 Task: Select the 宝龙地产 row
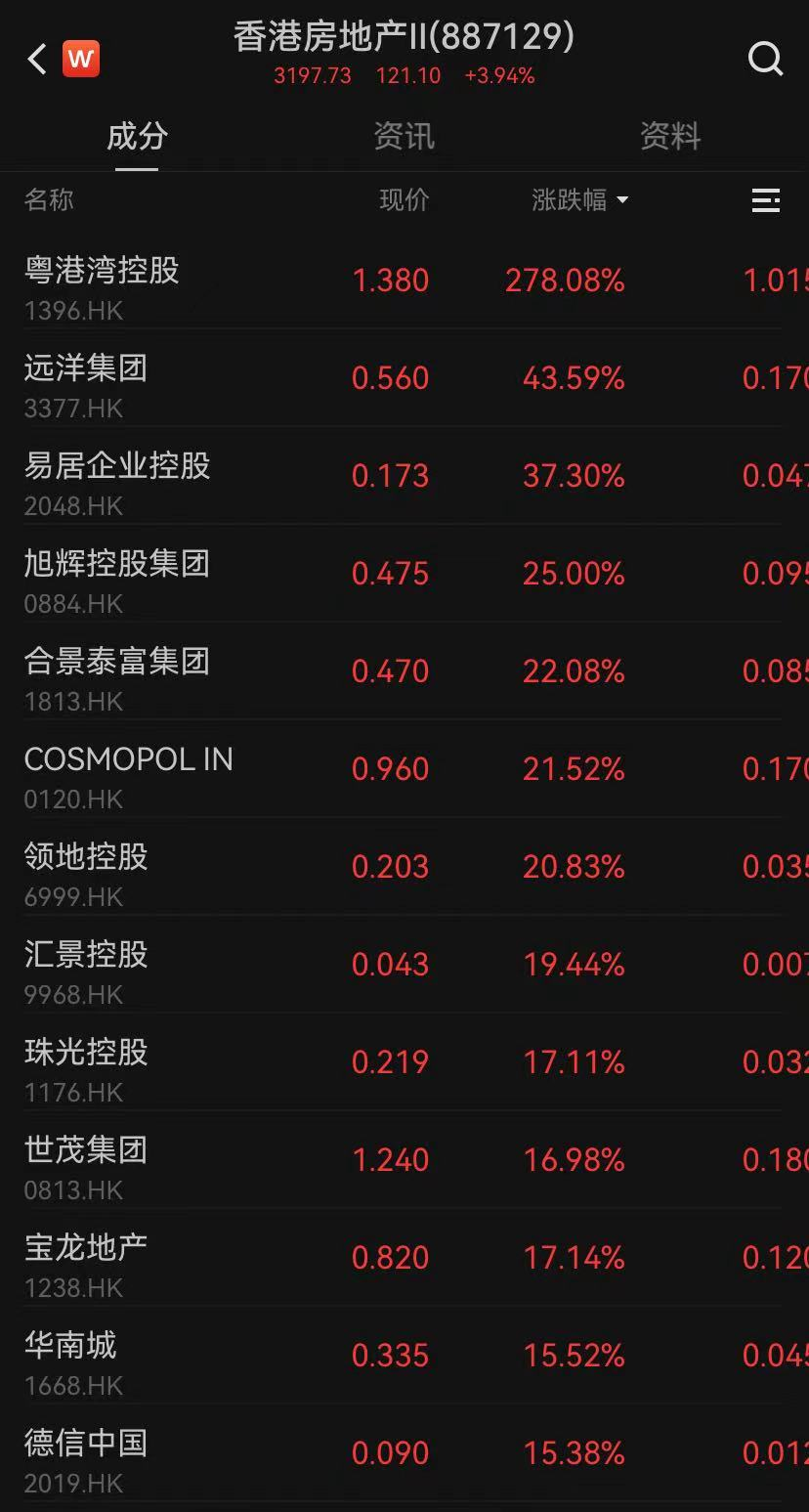[86, 1259]
